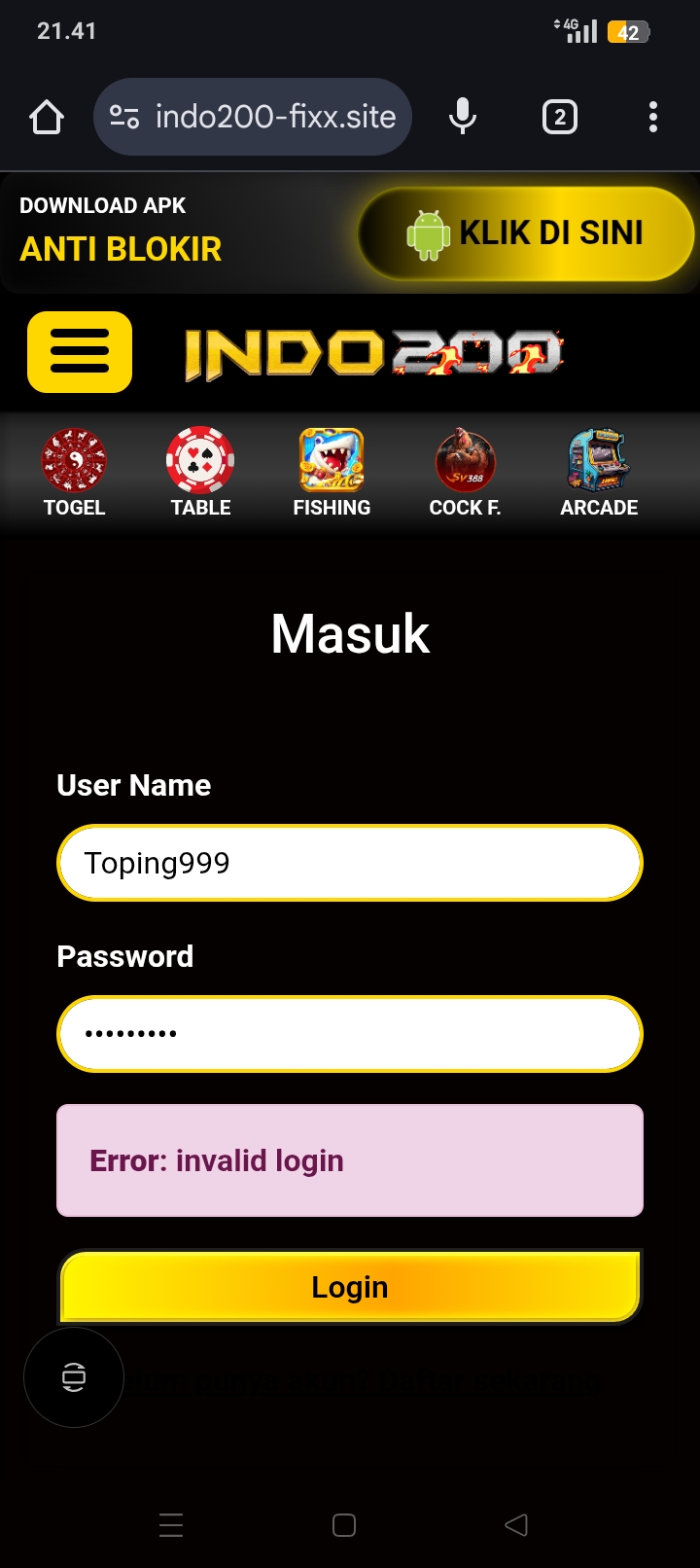Select the ARCADE category

[599, 473]
